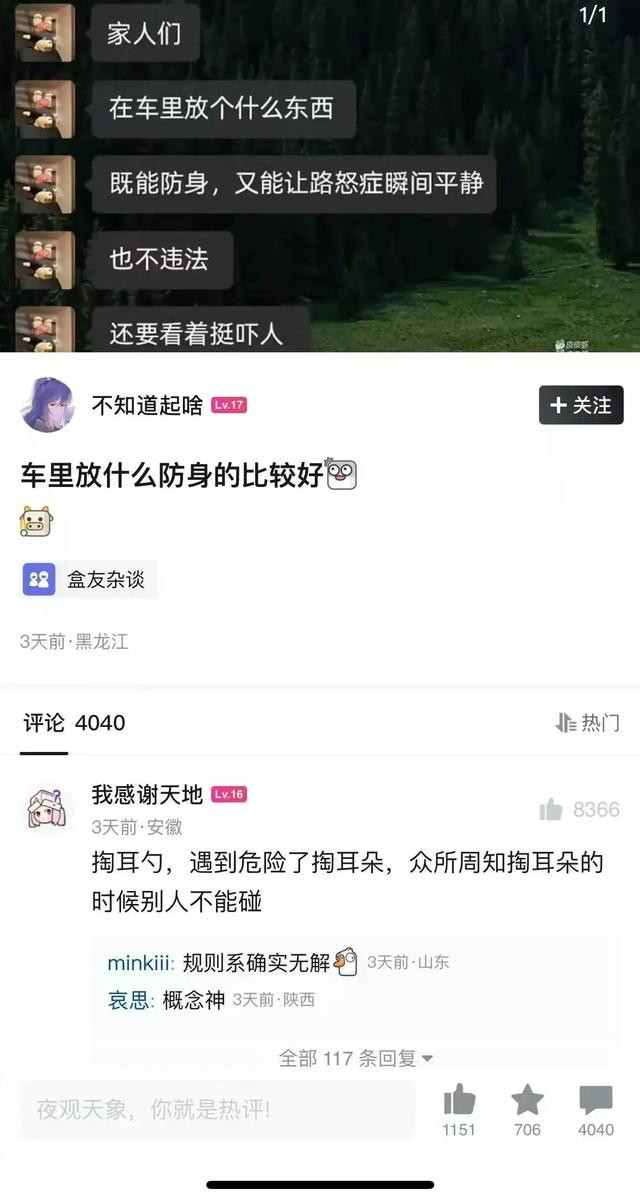The height and width of the screenshot is (1202, 640).
Task: Open 我感谢天地's avatar
Action: tap(47, 807)
